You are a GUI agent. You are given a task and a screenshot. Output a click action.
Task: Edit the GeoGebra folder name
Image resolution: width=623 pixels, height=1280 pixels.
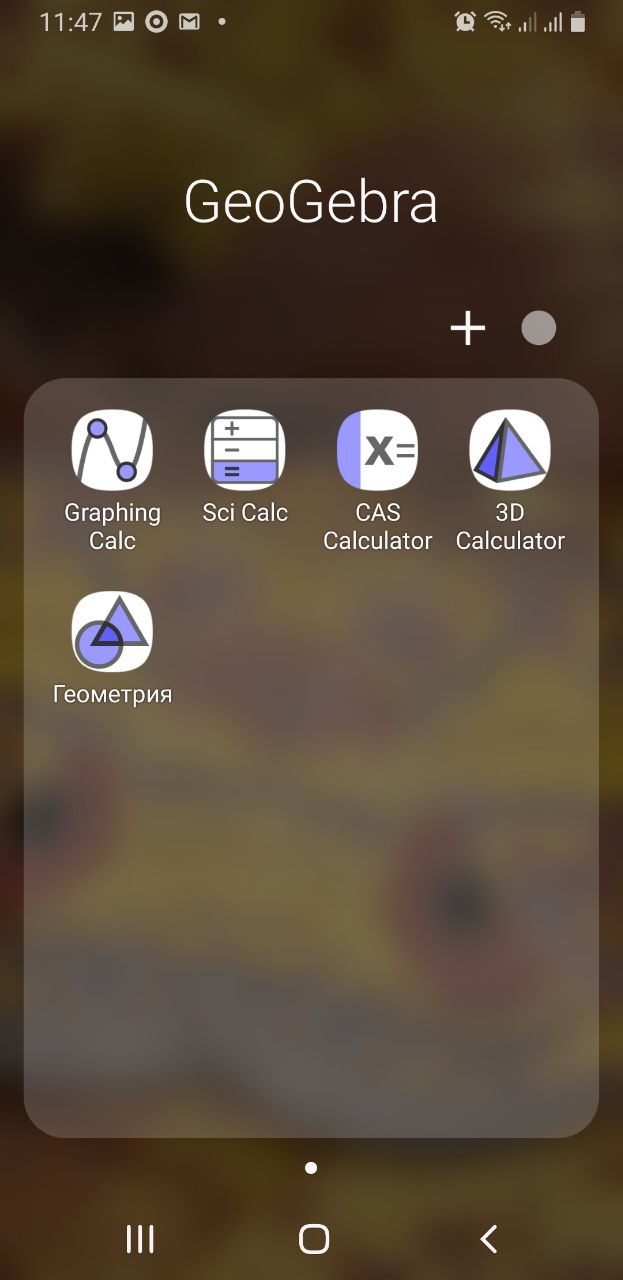pos(311,203)
